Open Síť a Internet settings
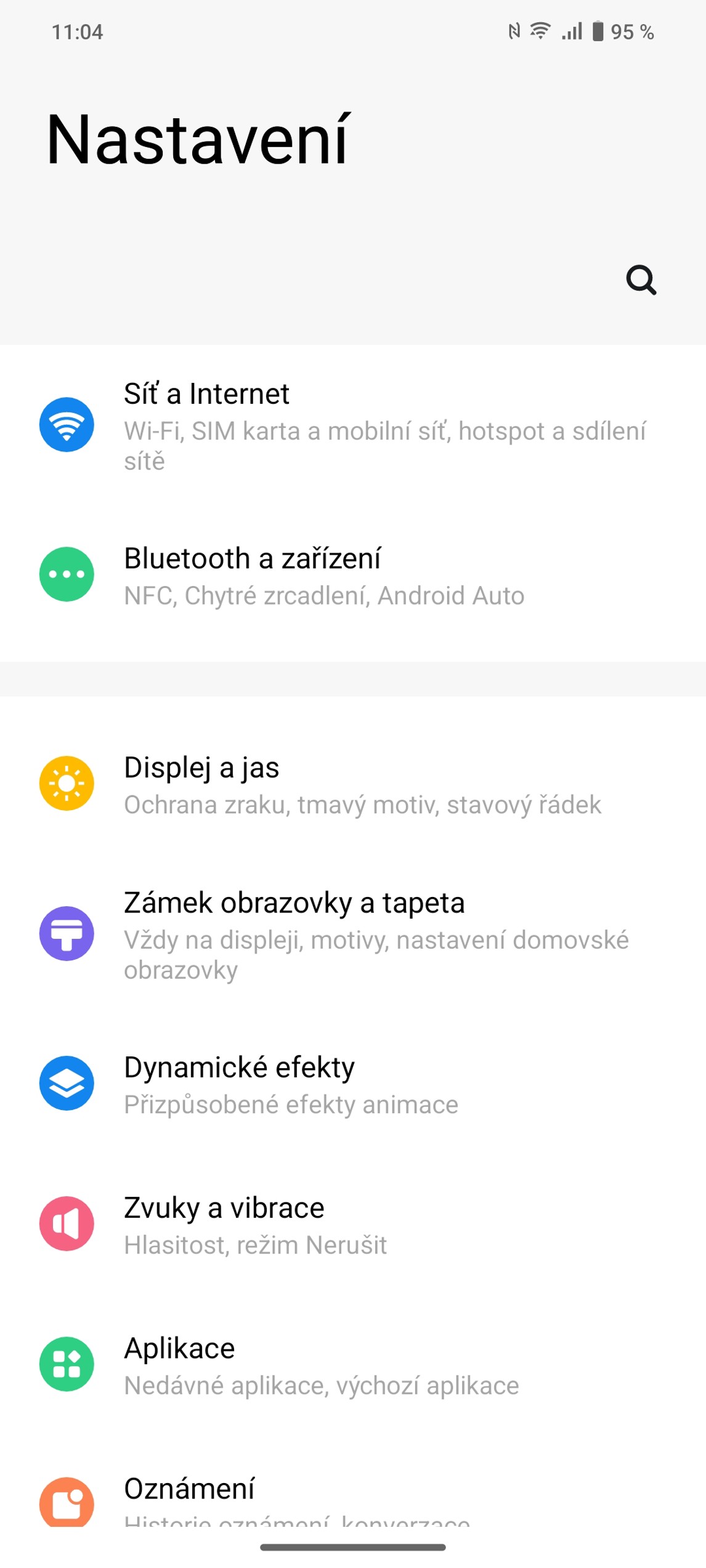Viewport: 706px width, 1568px height. click(x=352, y=426)
